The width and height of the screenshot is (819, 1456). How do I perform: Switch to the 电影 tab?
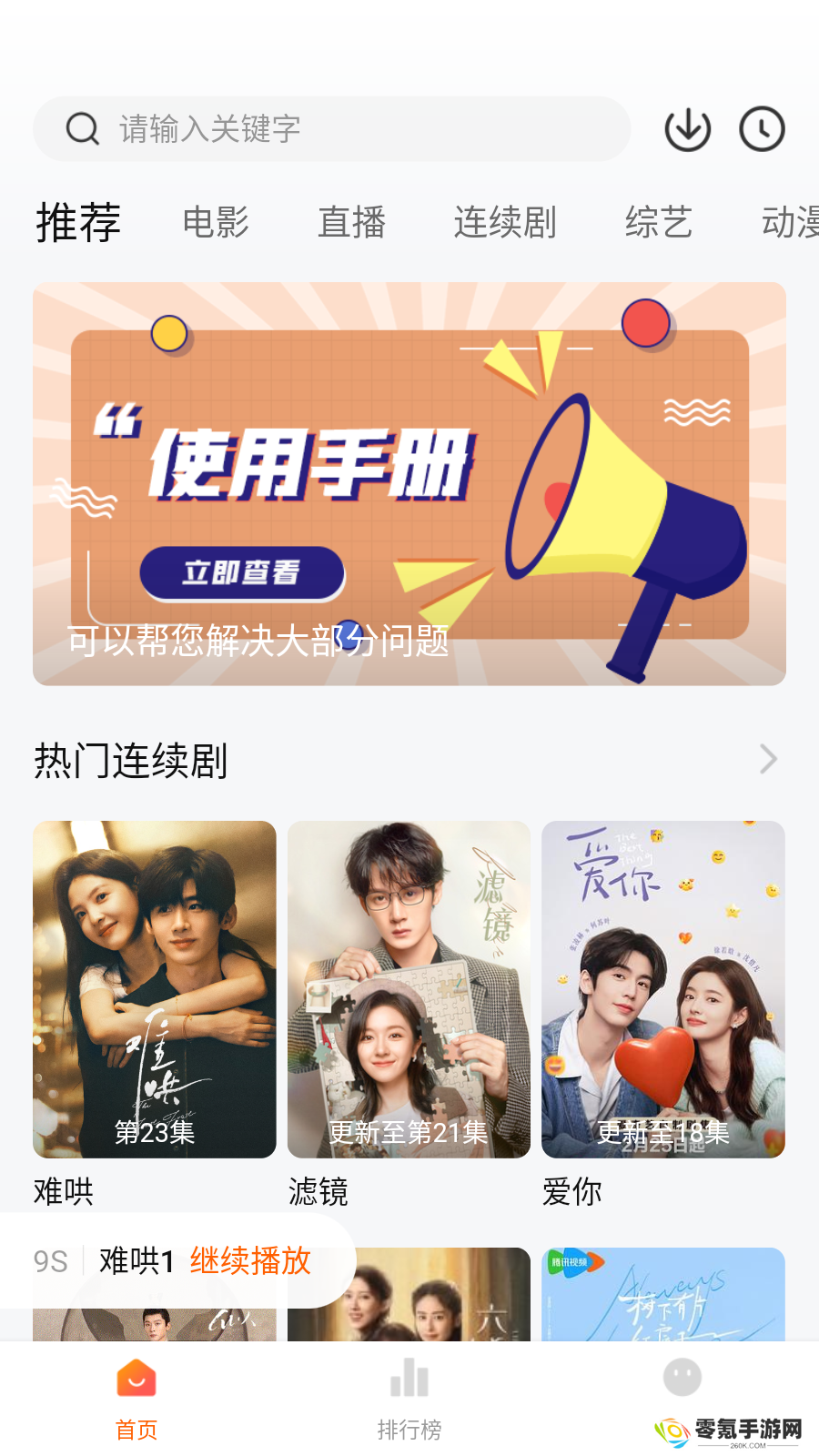coord(216,223)
